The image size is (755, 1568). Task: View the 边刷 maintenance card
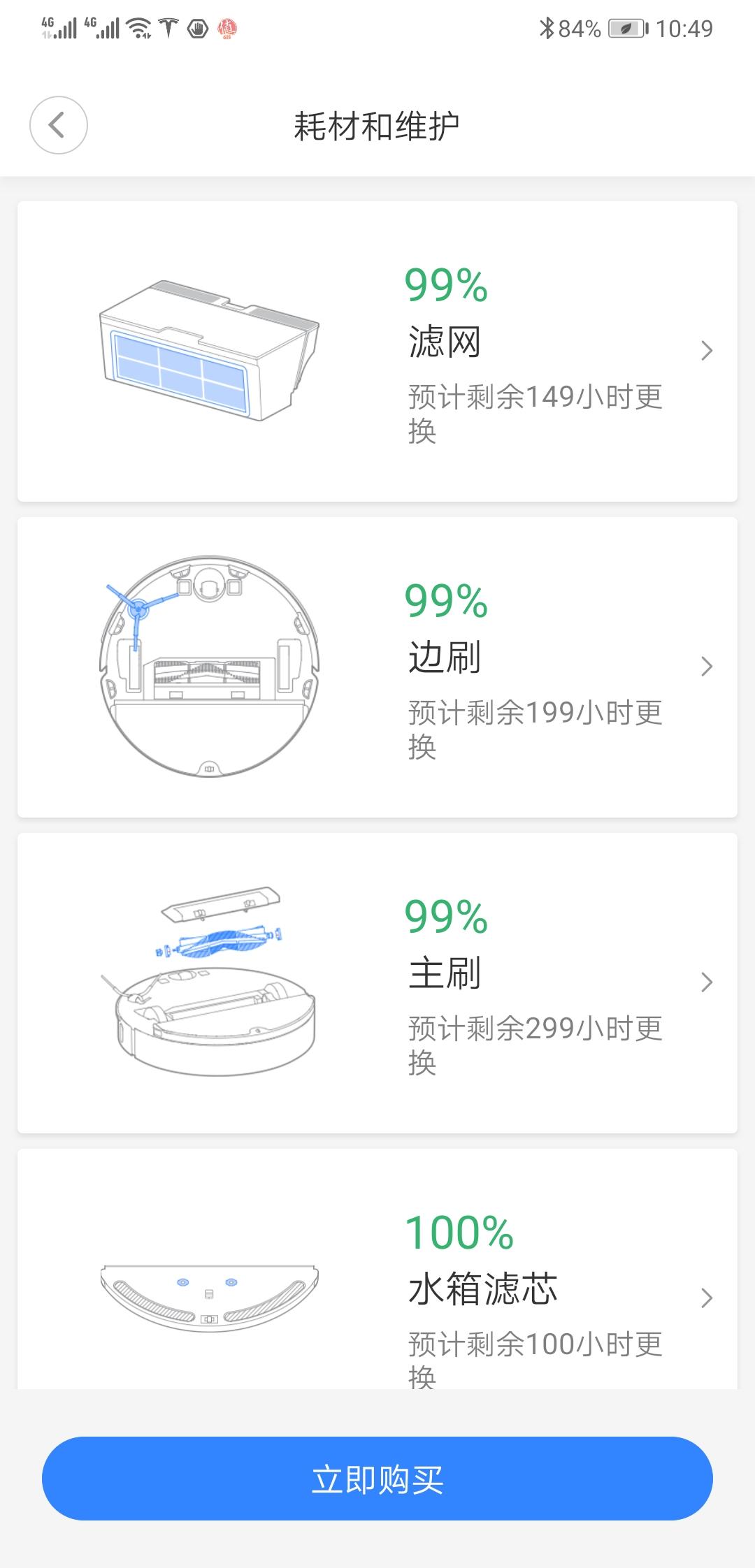coord(377,667)
